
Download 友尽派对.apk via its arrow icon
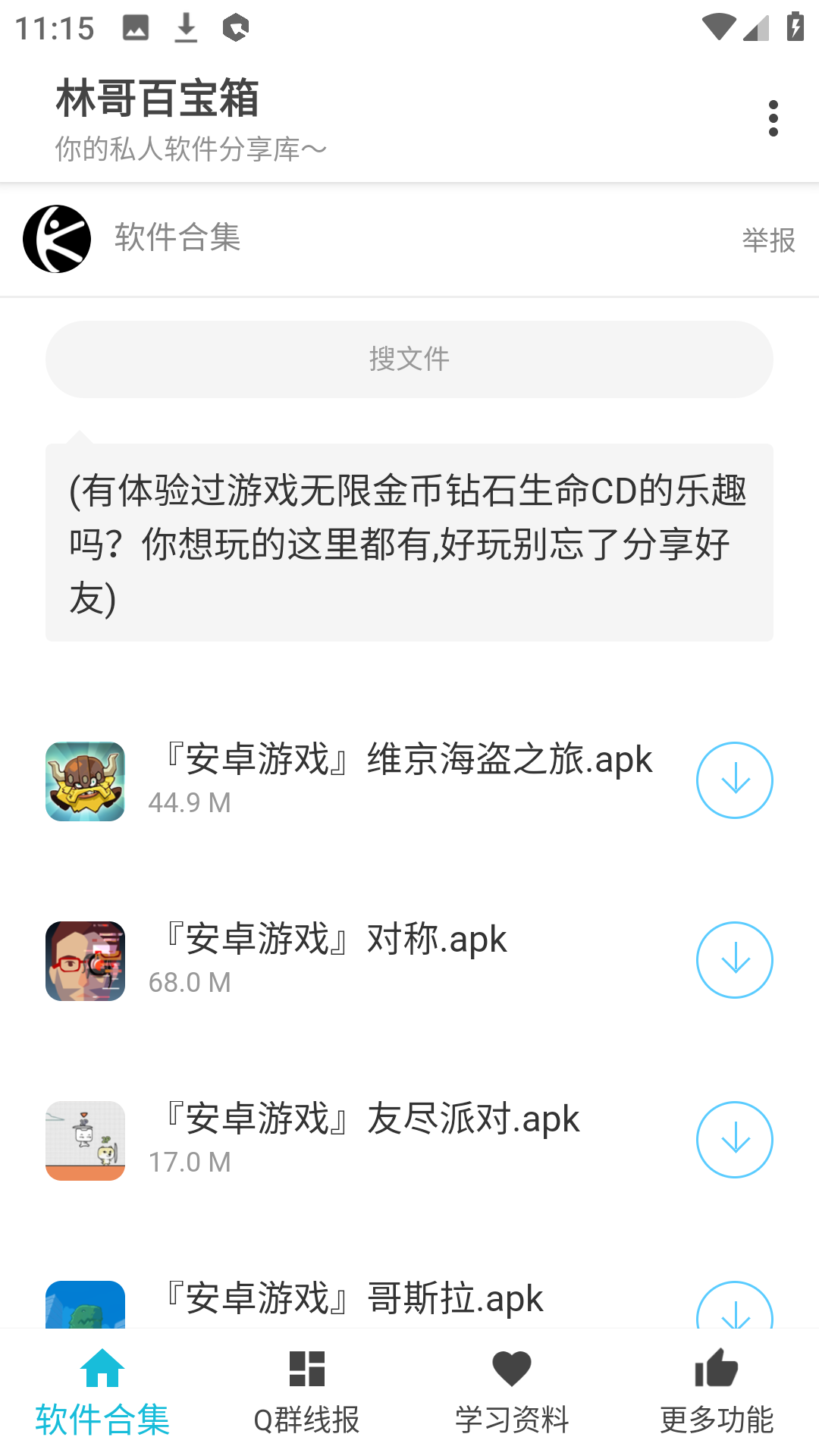[734, 1139]
